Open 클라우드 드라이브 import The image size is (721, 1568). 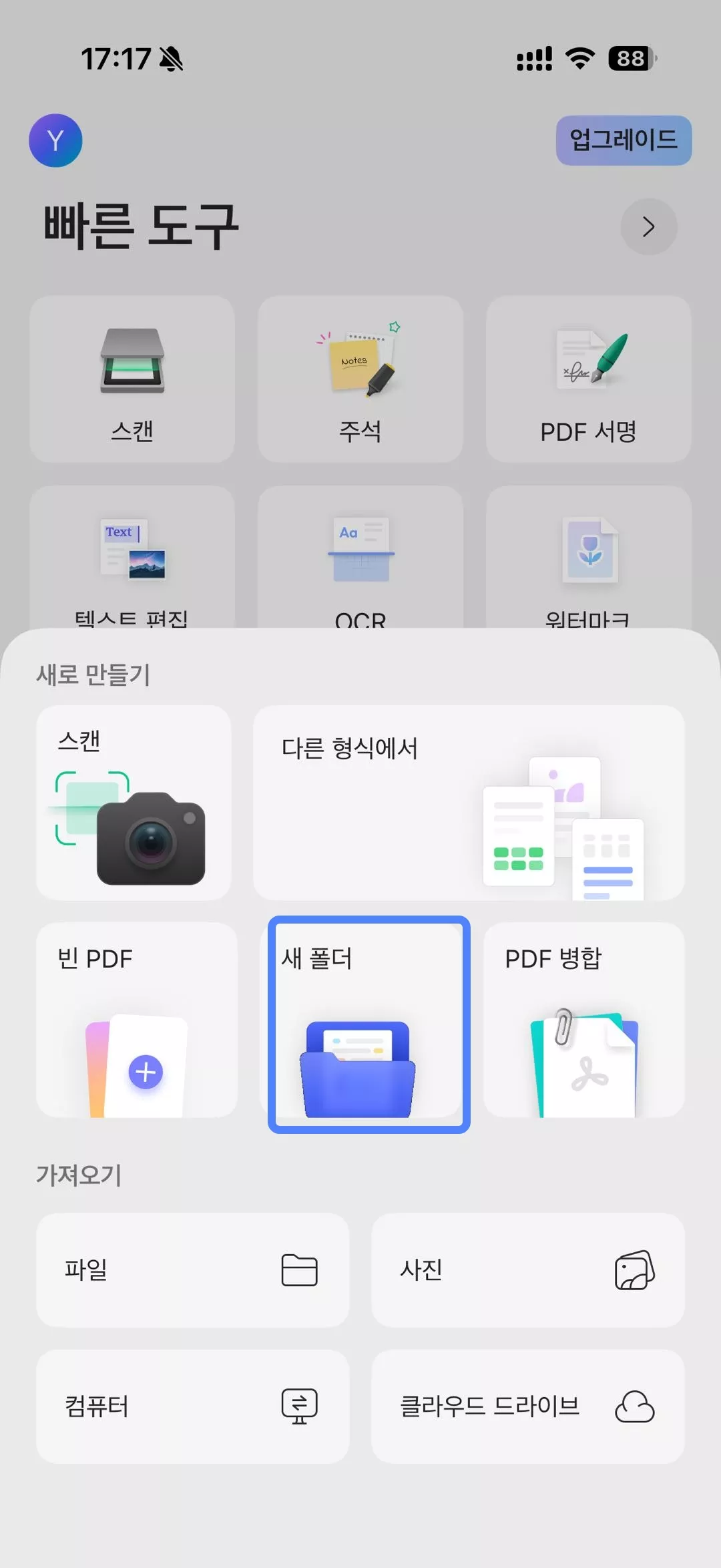527,1406
